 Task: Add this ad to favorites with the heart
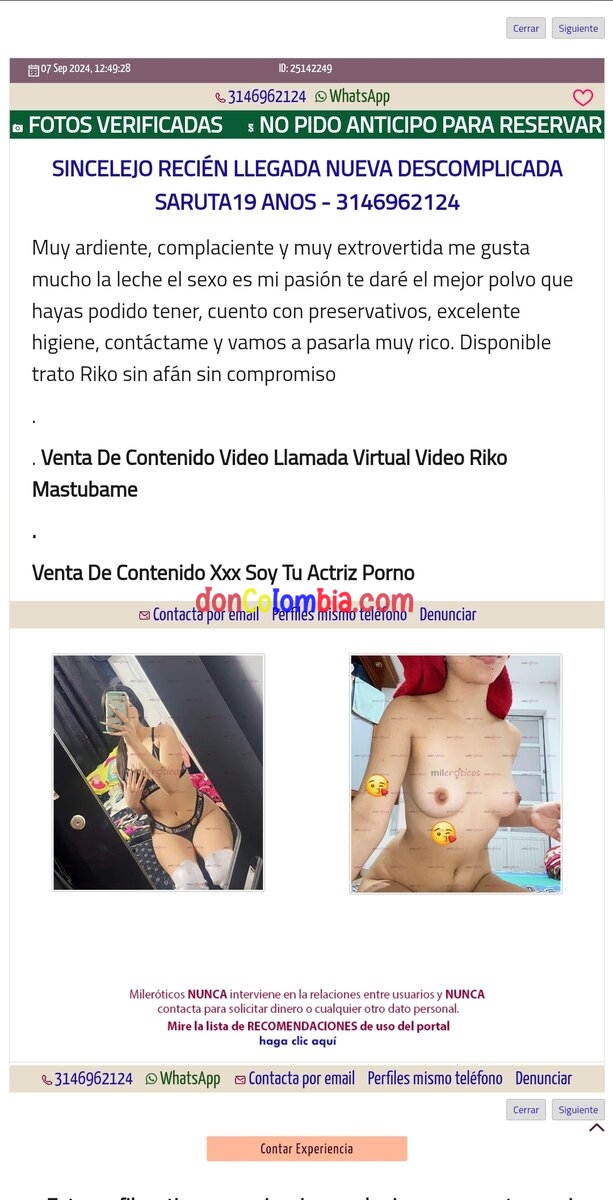[x=582, y=98]
